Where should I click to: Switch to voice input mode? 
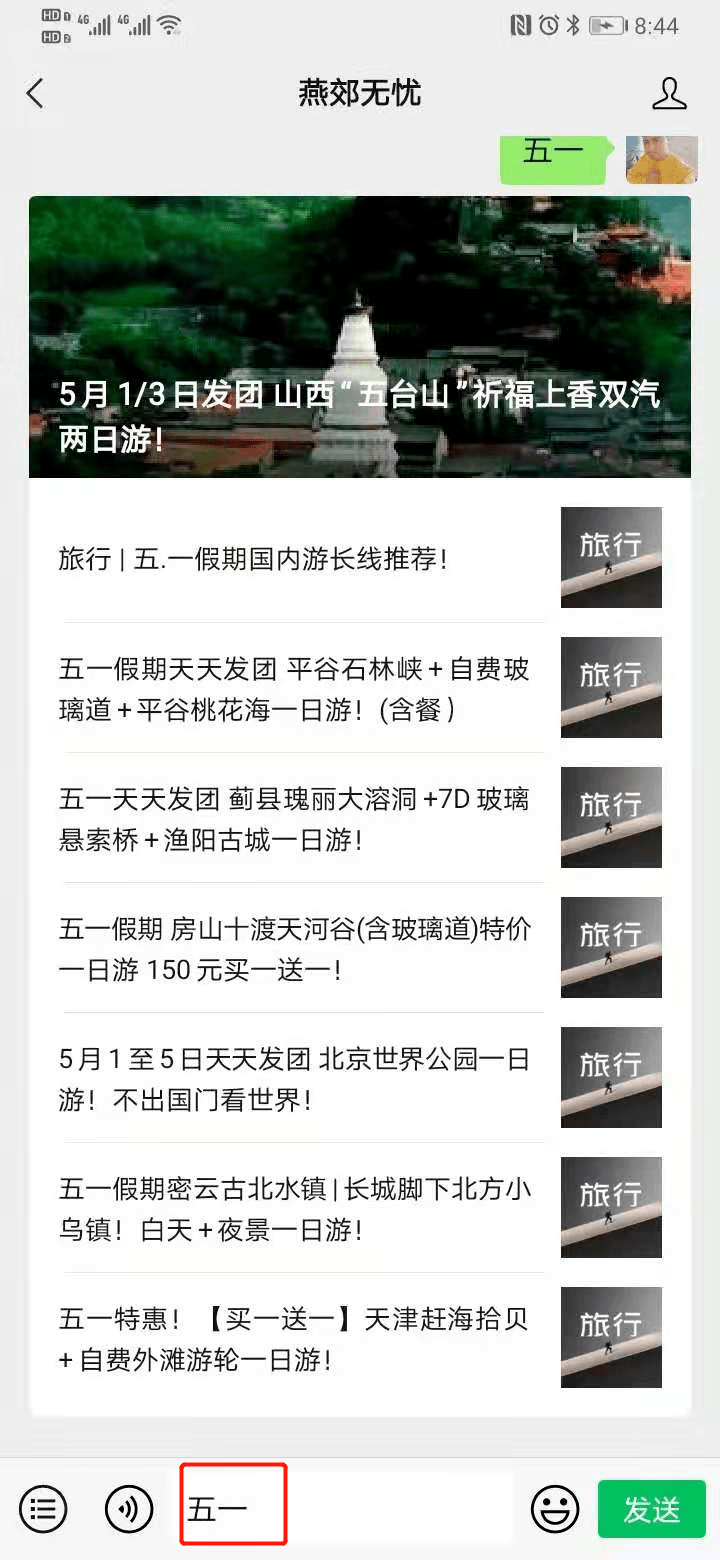129,1508
